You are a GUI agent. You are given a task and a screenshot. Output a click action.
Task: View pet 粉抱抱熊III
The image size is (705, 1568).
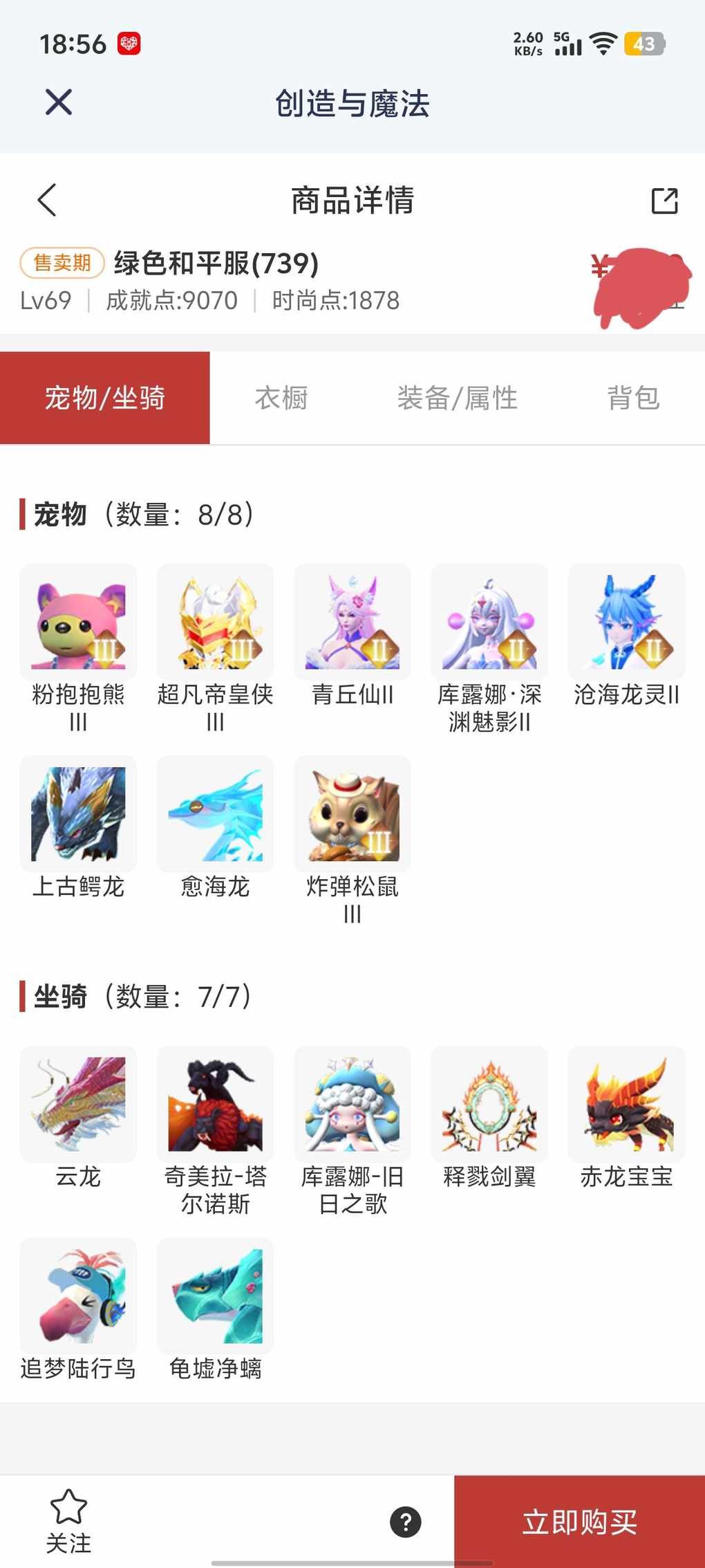(78, 622)
